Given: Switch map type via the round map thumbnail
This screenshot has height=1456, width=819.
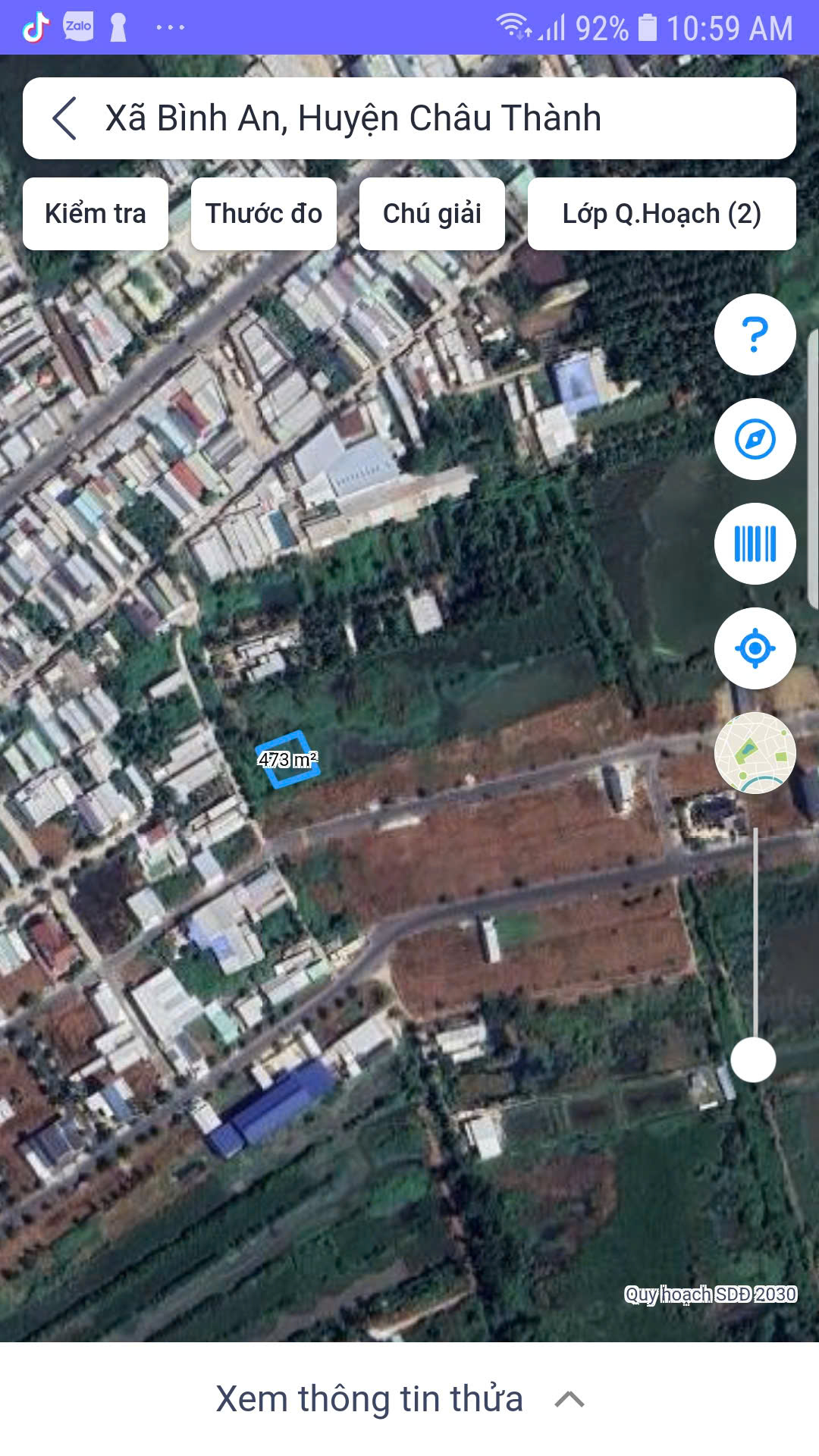Looking at the screenshot, I should (x=755, y=753).
